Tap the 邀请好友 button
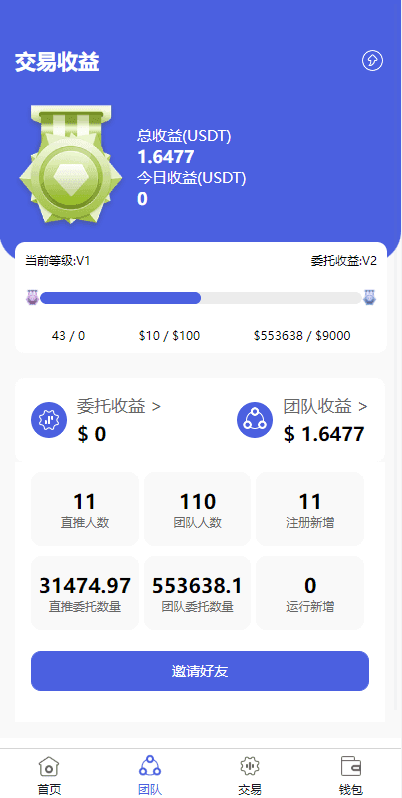Image resolution: width=402 pixels, height=798 pixels. click(200, 671)
